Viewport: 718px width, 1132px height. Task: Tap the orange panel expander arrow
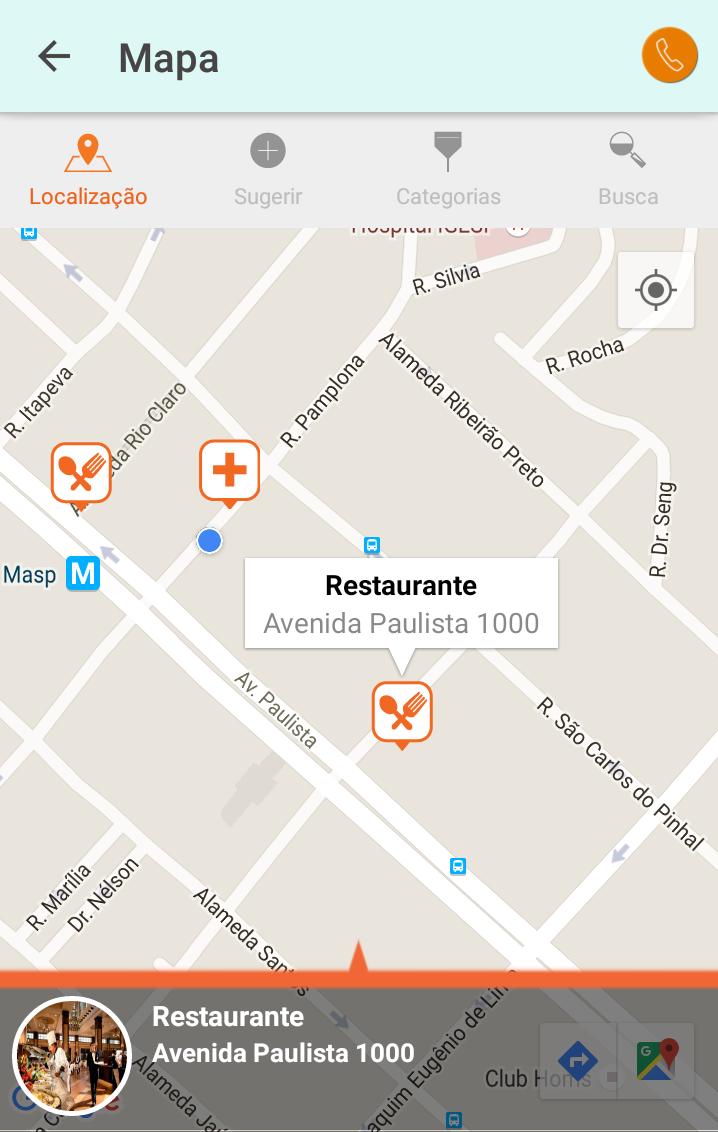[358, 960]
